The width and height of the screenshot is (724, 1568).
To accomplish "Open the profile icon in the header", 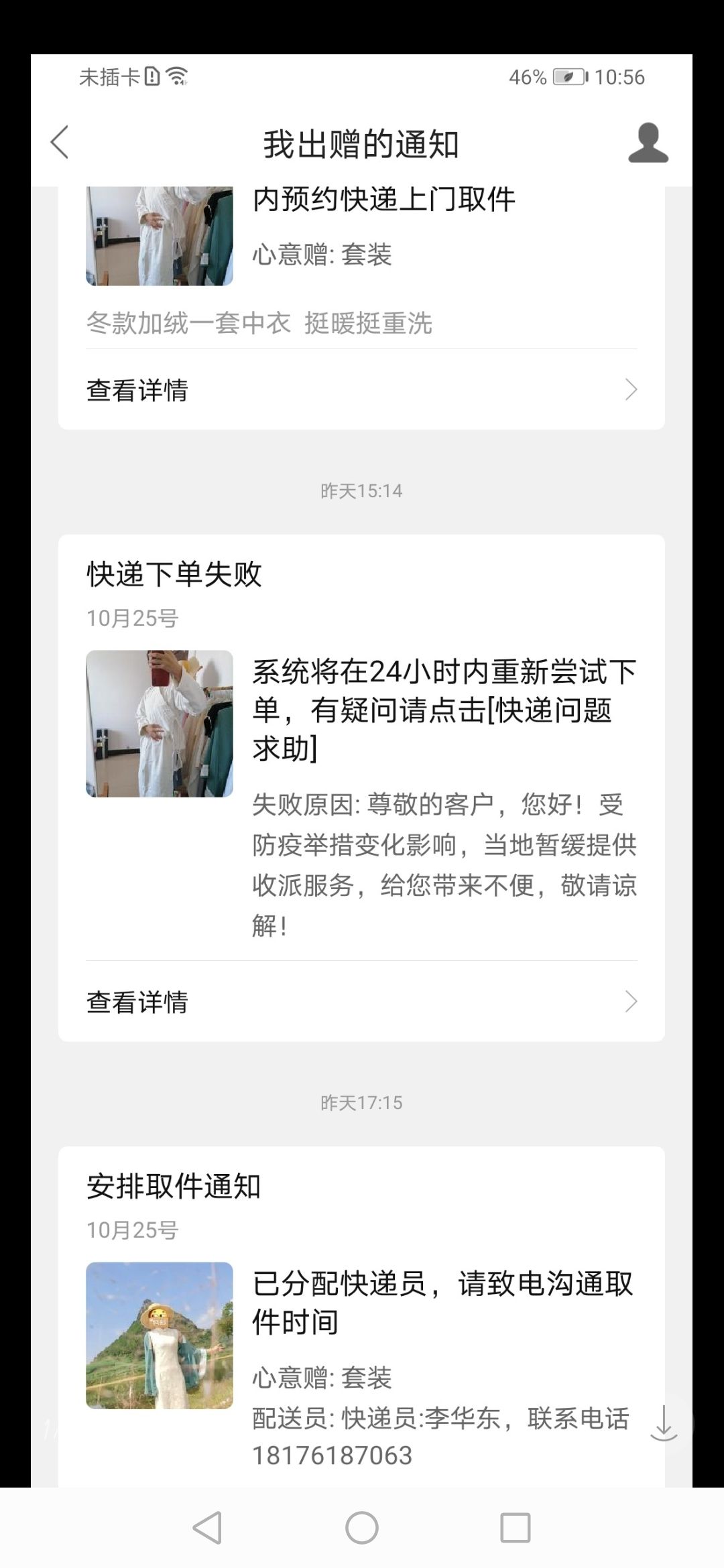I will point(648,143).
